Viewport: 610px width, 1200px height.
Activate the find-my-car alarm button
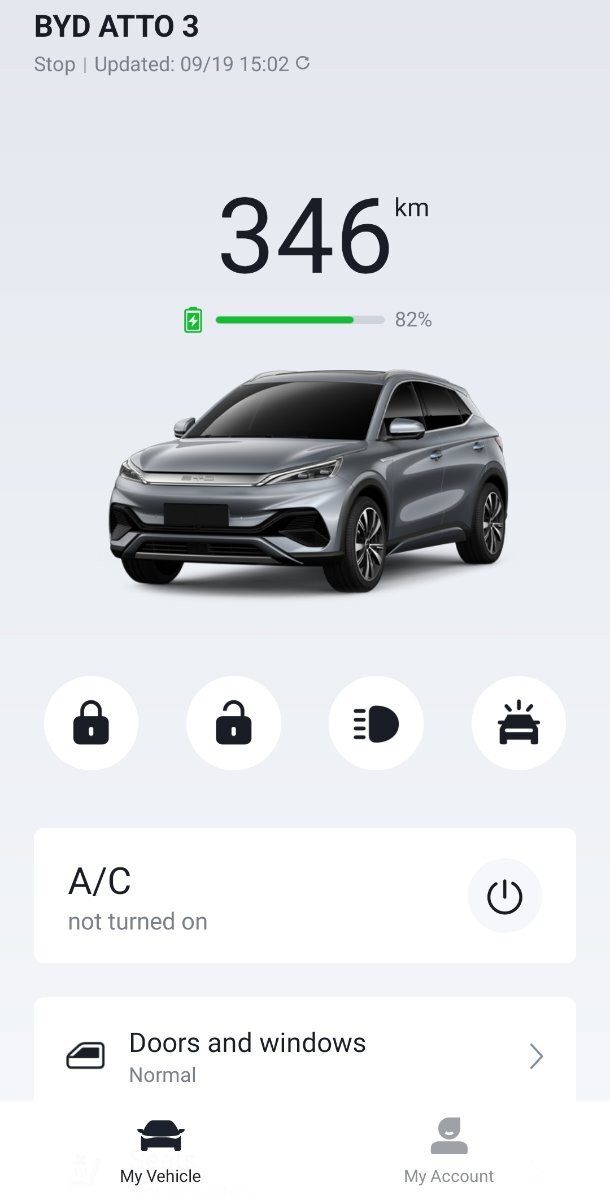point(519,723)
